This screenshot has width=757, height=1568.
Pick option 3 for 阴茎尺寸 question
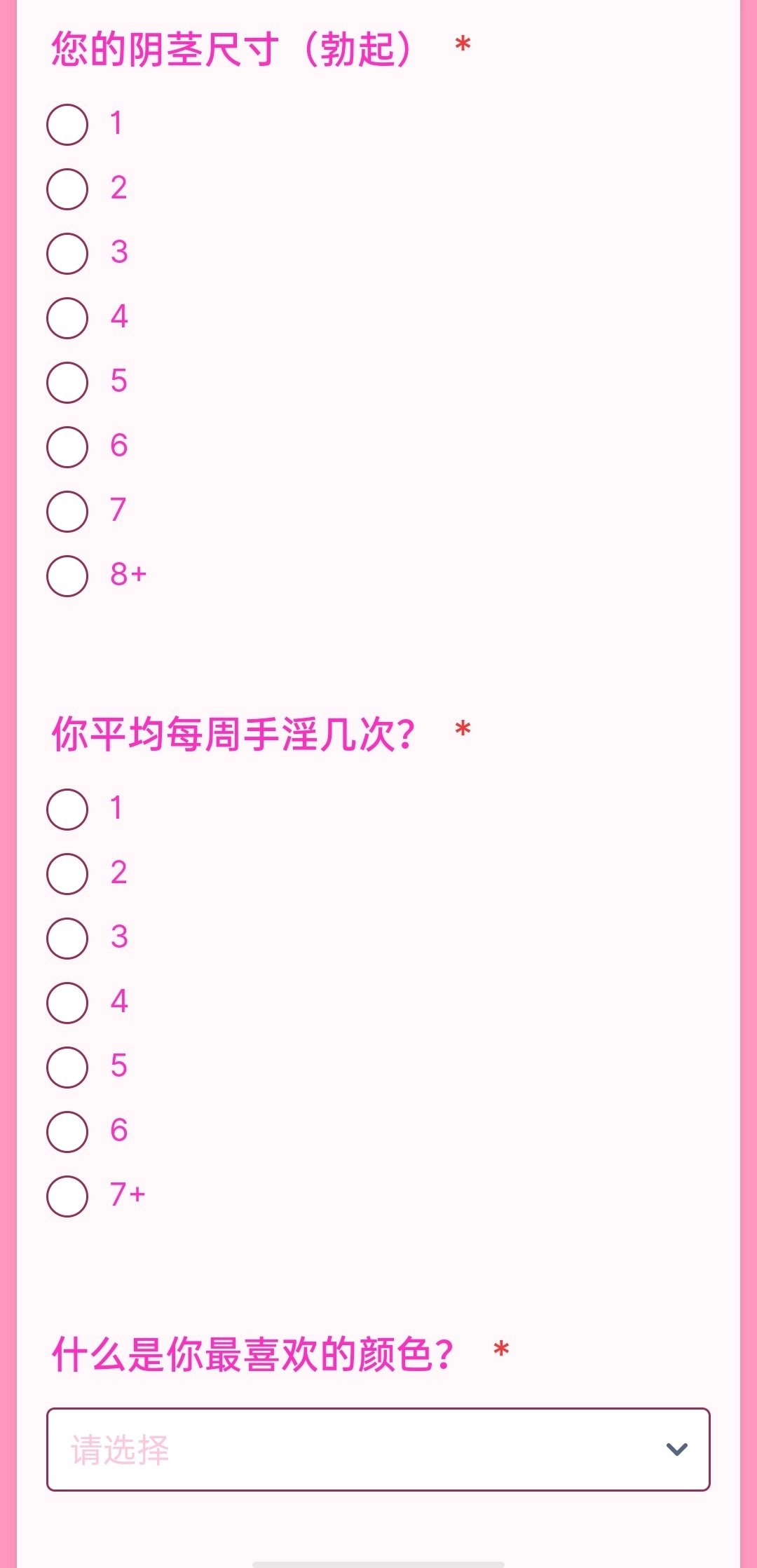[x=67, y=254]
